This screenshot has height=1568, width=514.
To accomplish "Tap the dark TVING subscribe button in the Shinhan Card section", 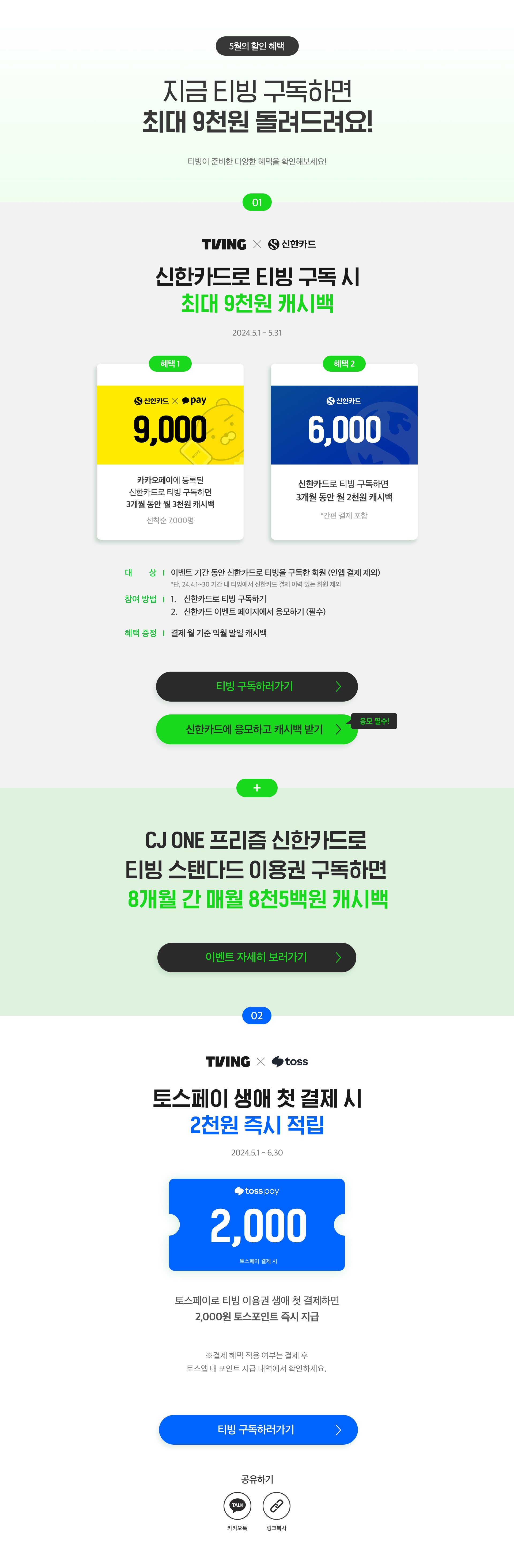I will click(256, 686).
